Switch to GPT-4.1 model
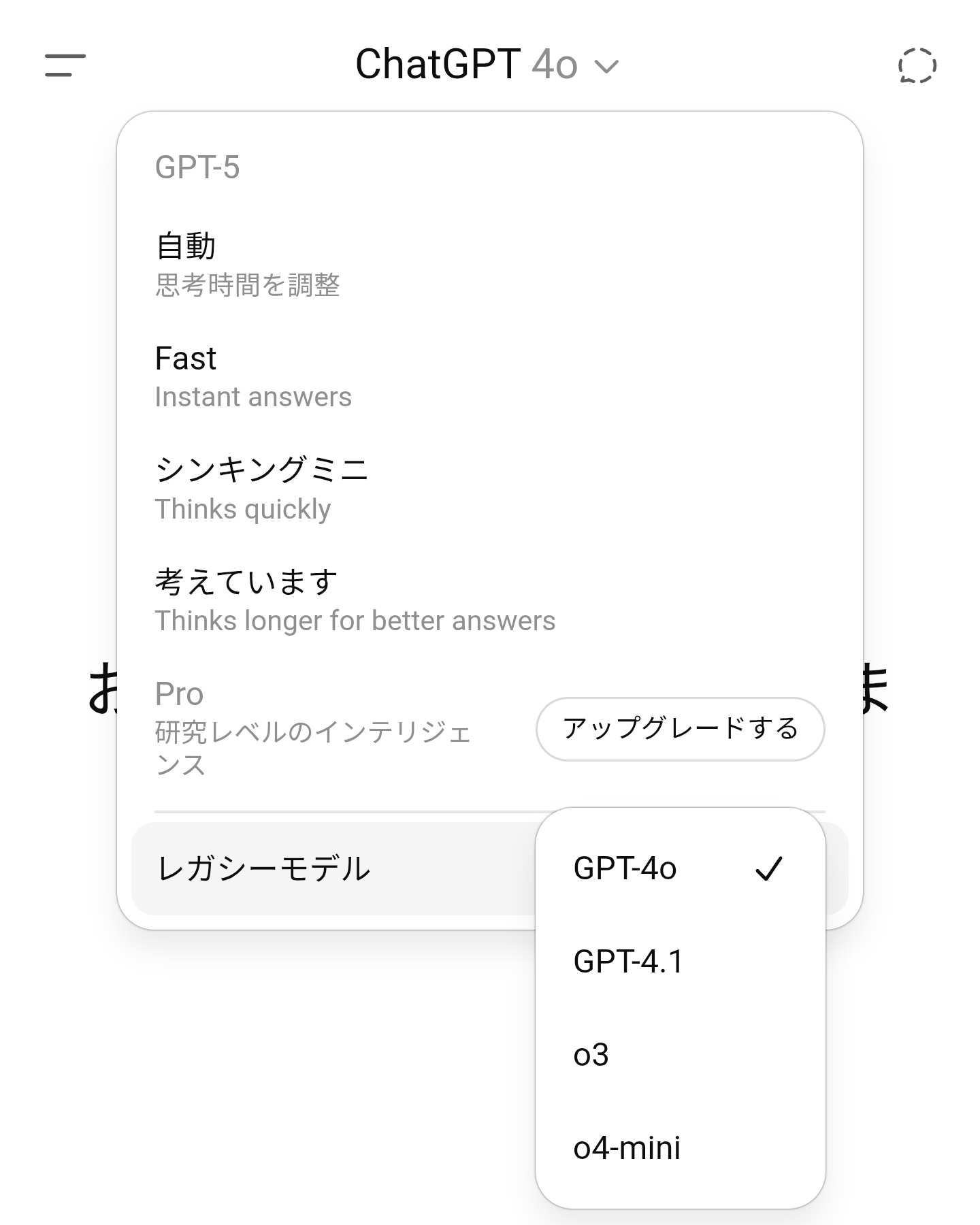The height and width of the screenshot is (1225, 980). [x=679, y=962]
